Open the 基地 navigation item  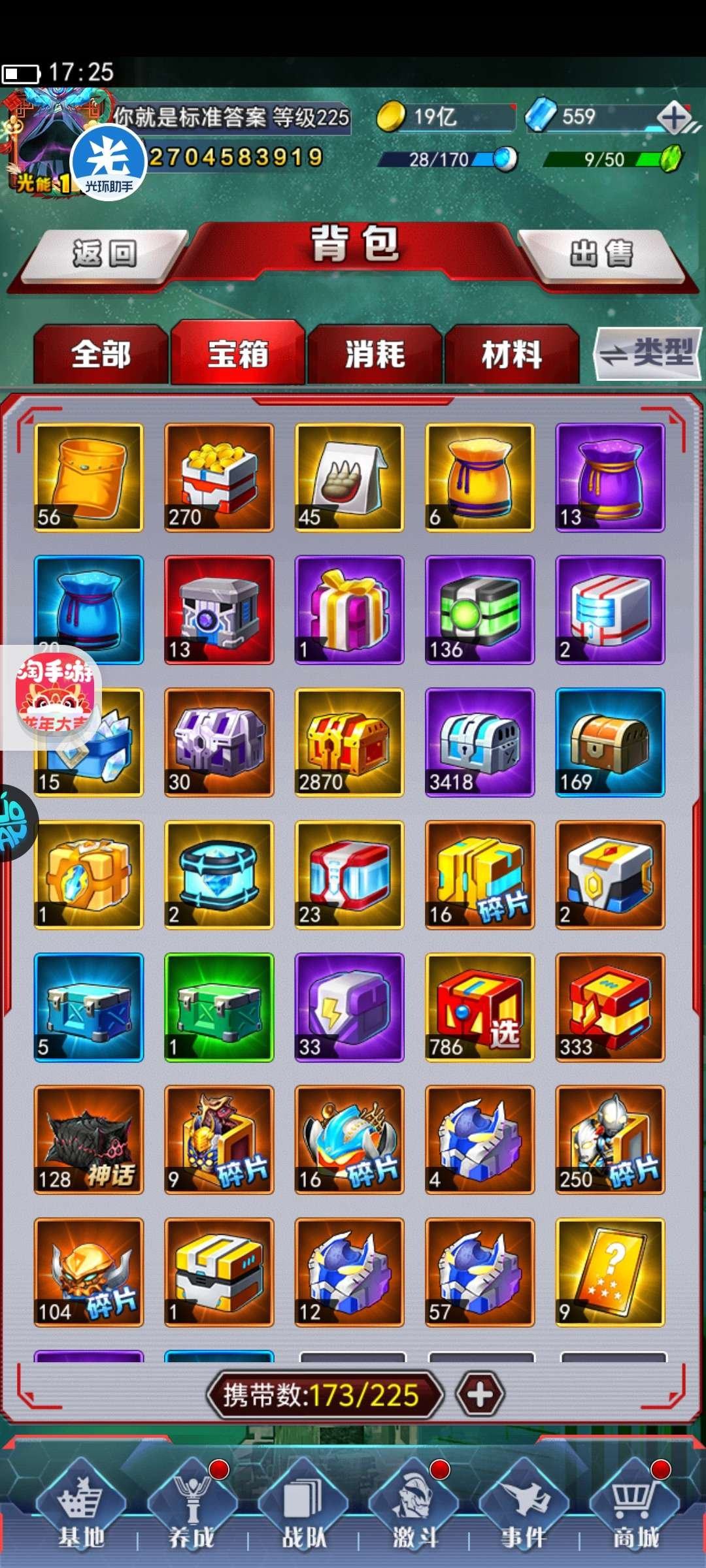[81, 1509]
